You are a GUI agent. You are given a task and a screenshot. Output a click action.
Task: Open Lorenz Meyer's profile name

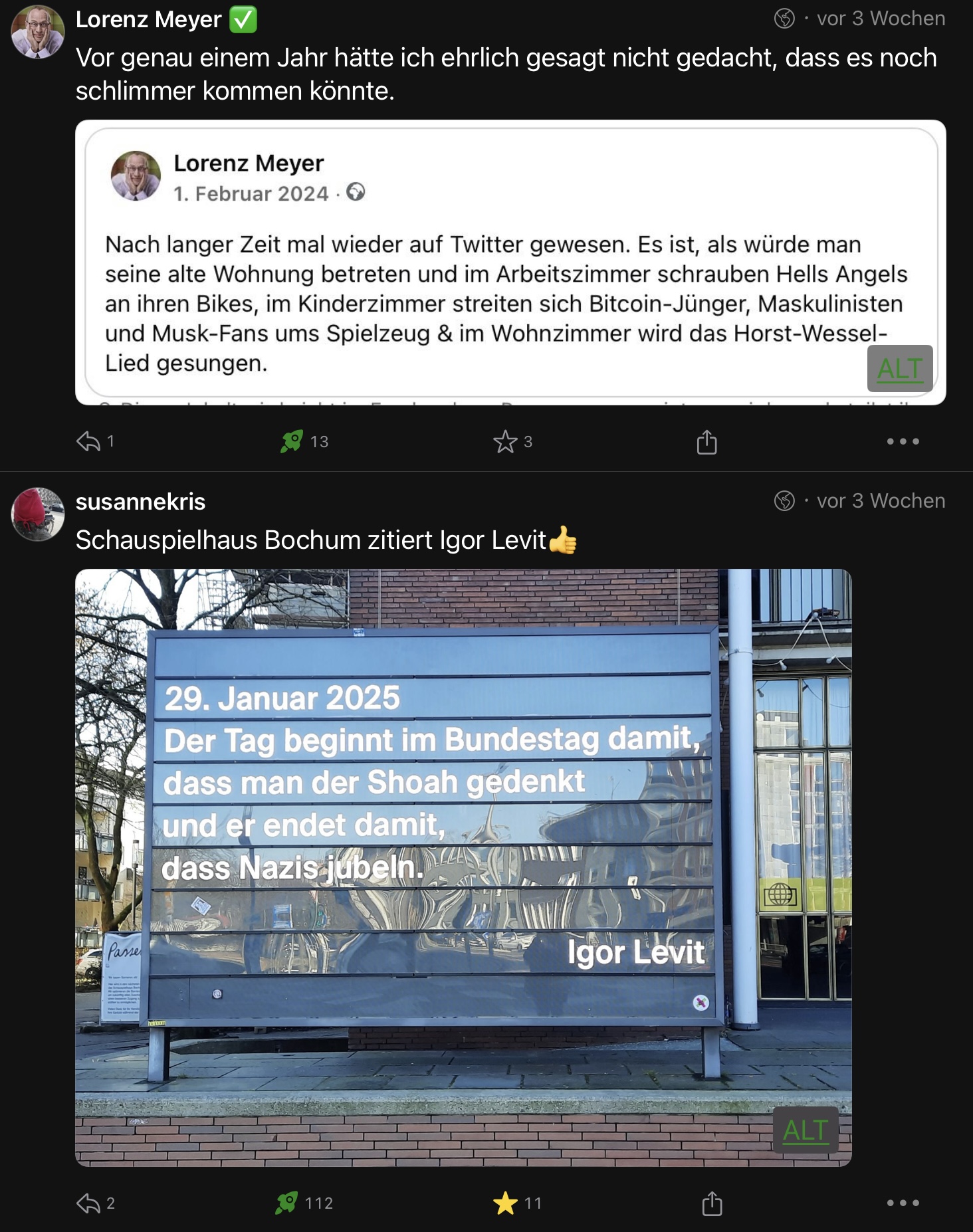(148, 20)
